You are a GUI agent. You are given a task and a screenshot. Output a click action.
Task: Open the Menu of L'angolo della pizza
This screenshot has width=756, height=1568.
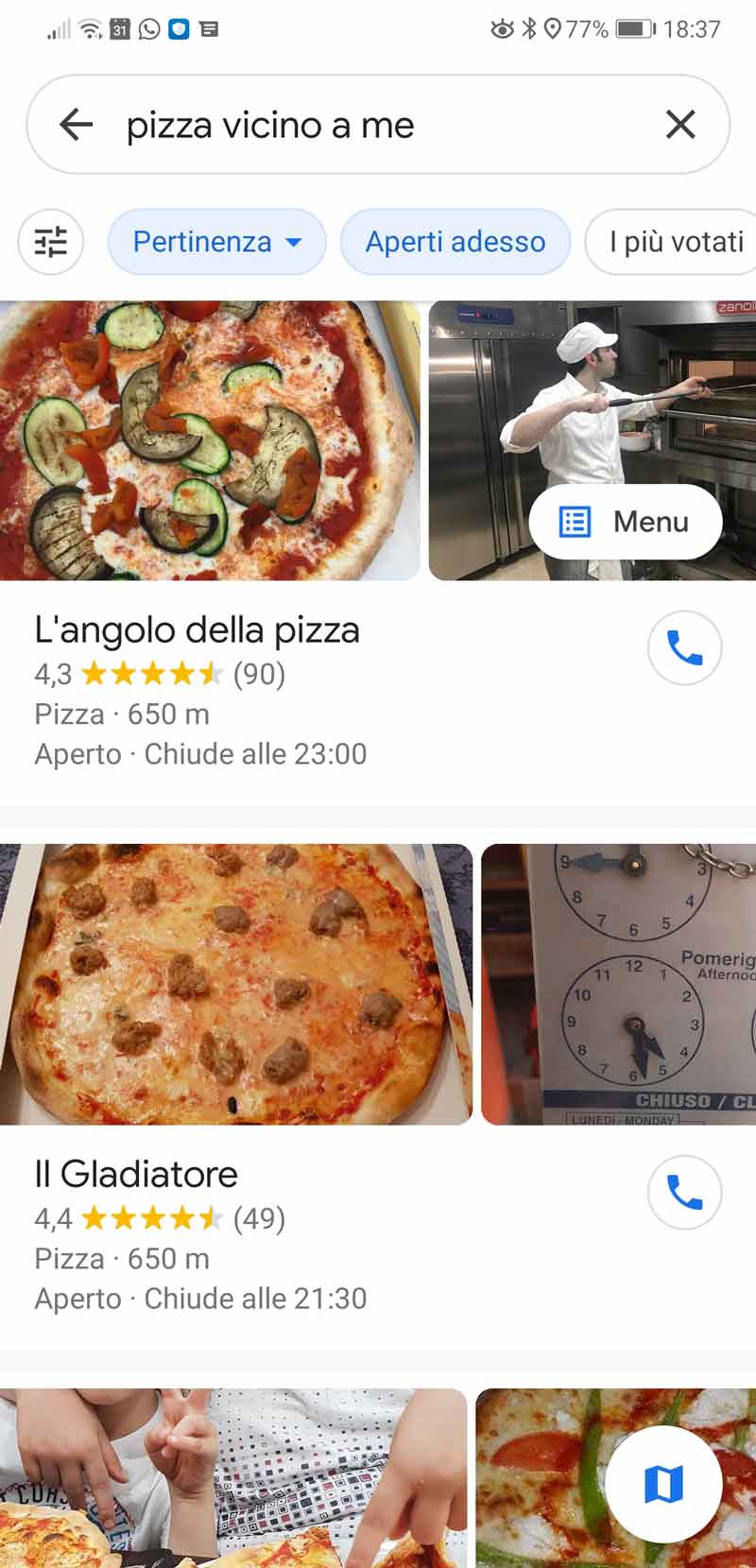(x=626, y=521)
